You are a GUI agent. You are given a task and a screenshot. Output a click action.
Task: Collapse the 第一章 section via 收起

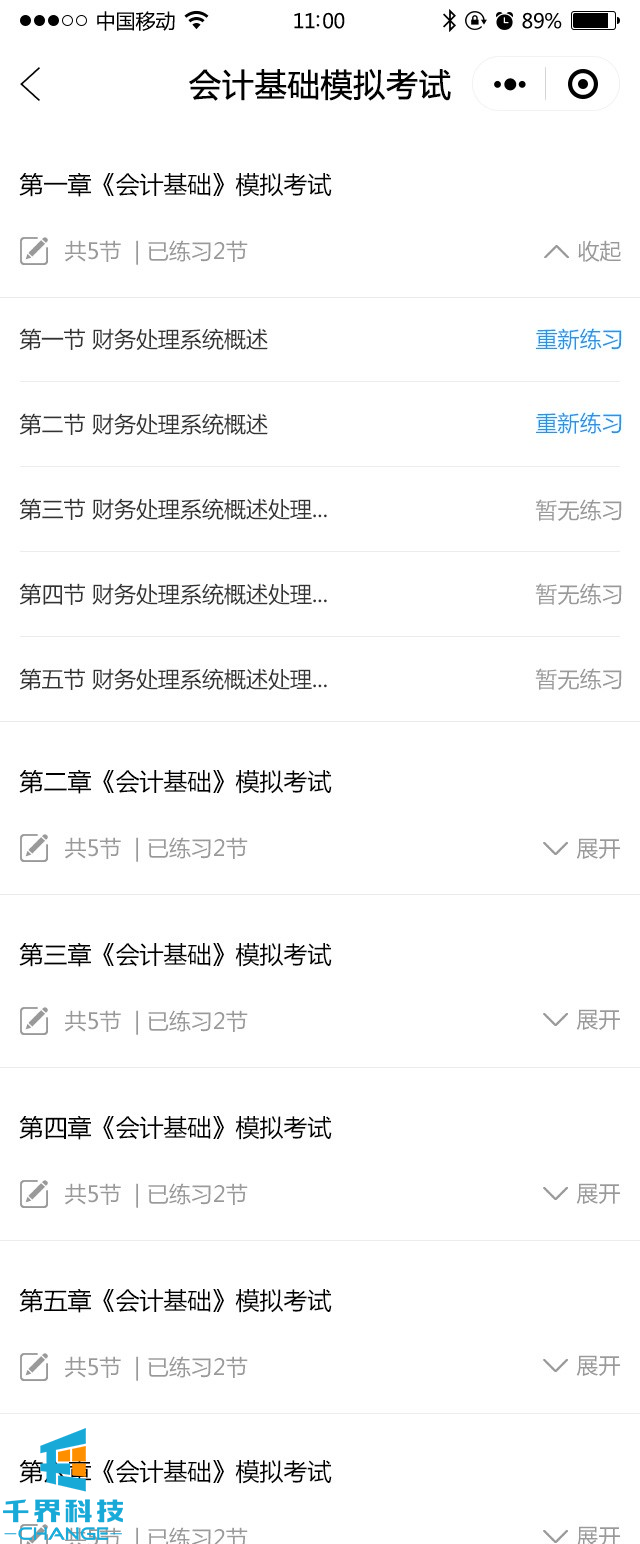583,251
